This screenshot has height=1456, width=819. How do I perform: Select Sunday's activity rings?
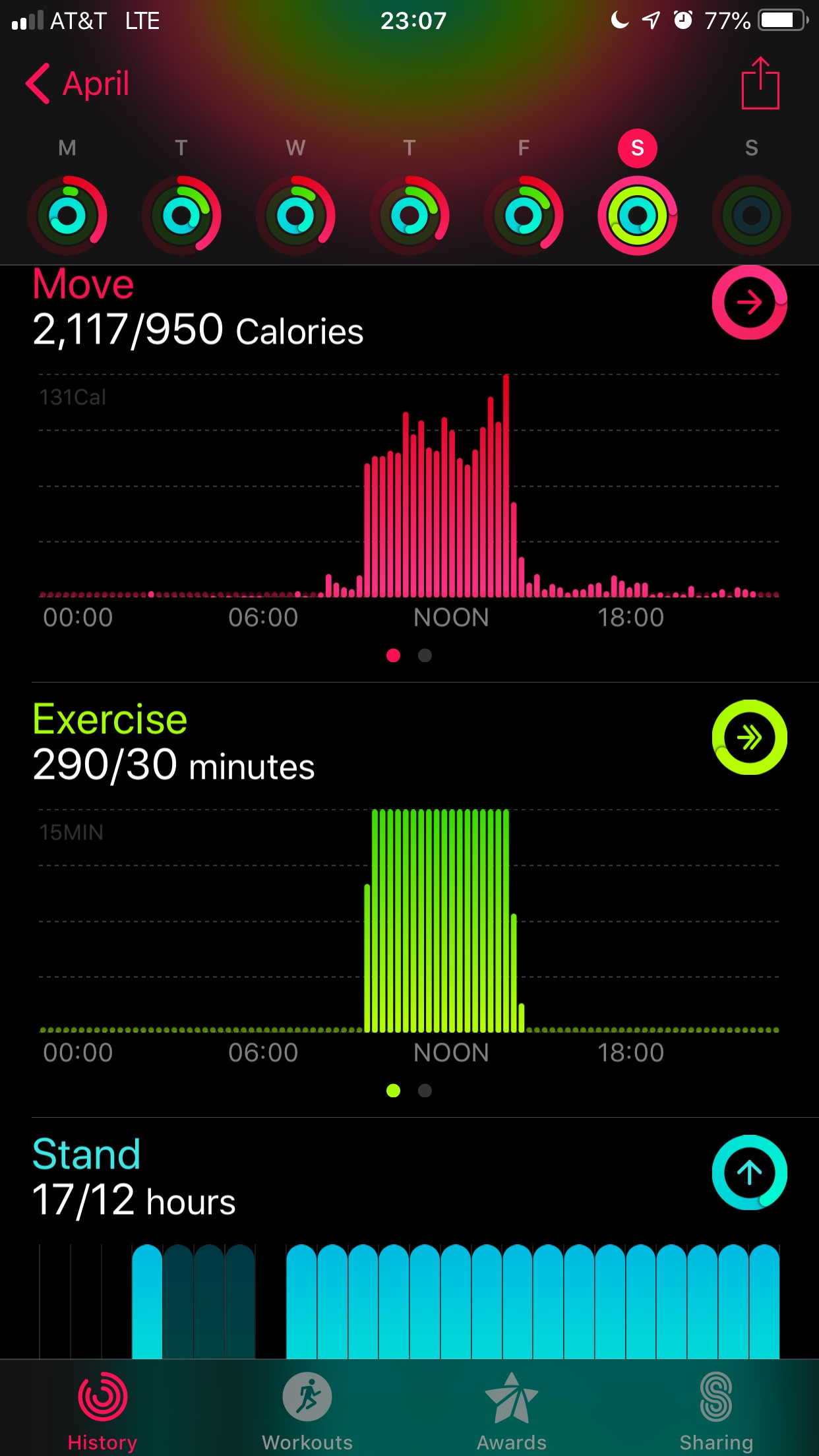tap(751, 215)
